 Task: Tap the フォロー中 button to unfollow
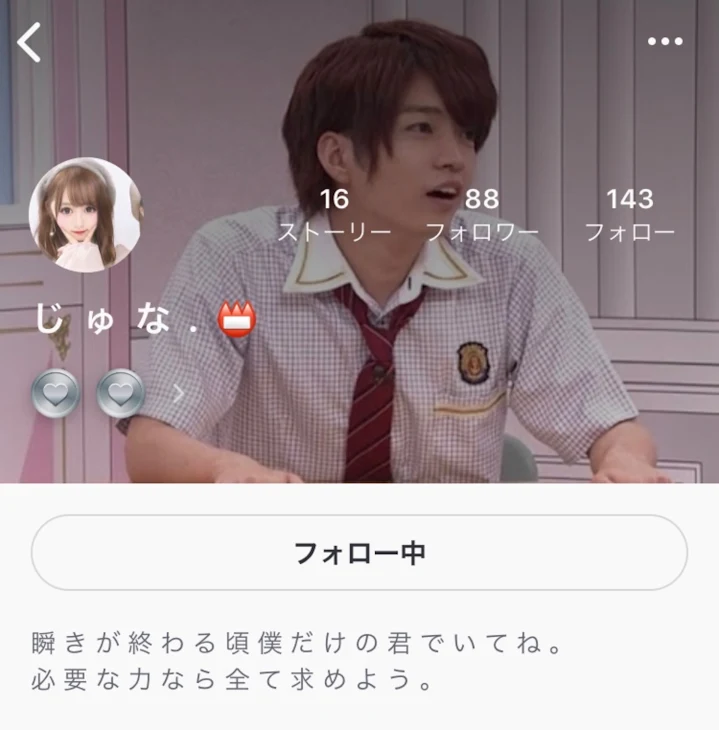[x=359, y=553]
